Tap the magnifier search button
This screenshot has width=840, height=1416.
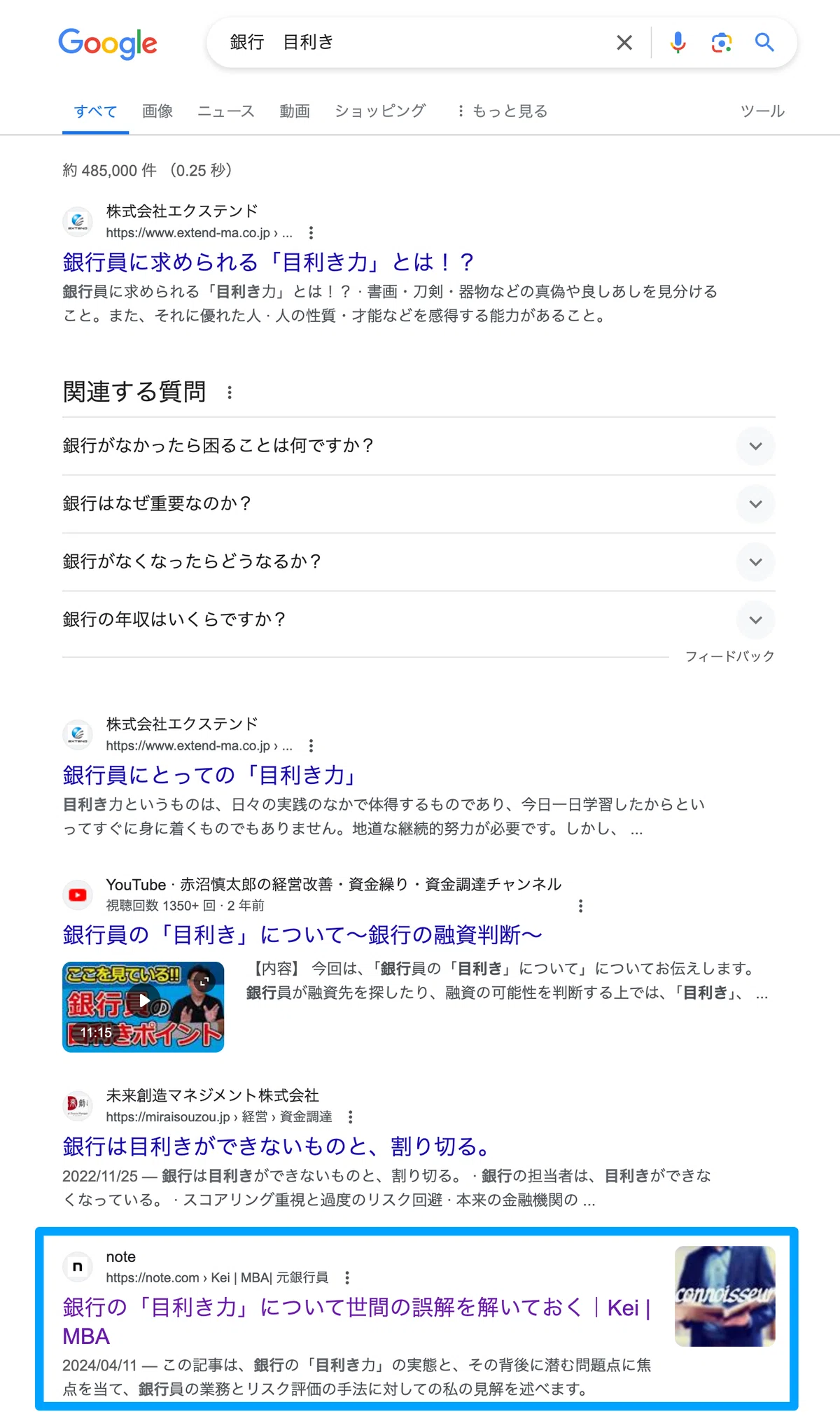[x=764, y=43]
